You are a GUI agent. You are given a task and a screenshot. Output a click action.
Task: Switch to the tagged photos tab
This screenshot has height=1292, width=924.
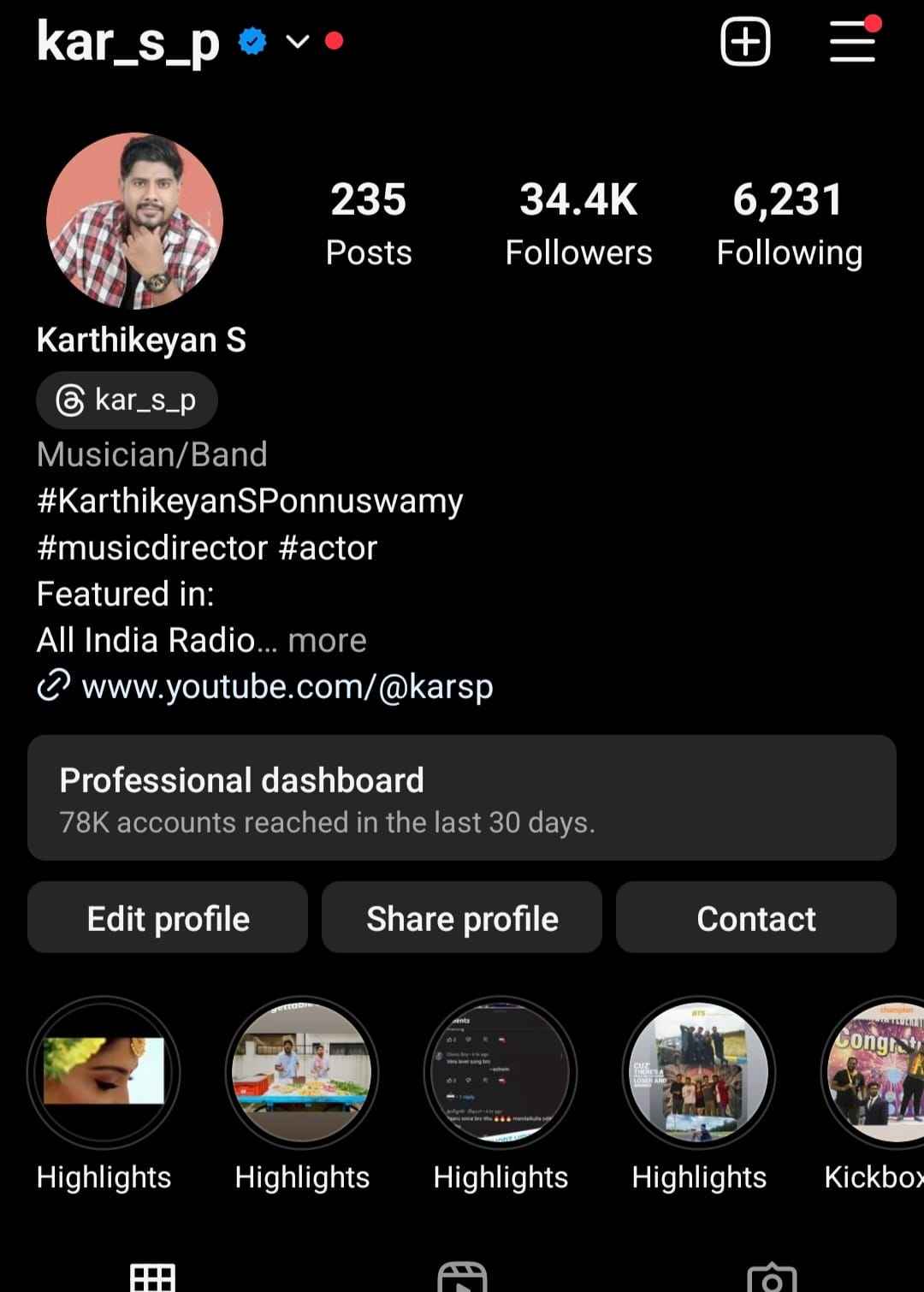pyautogui.click(x=772, y=1277)
